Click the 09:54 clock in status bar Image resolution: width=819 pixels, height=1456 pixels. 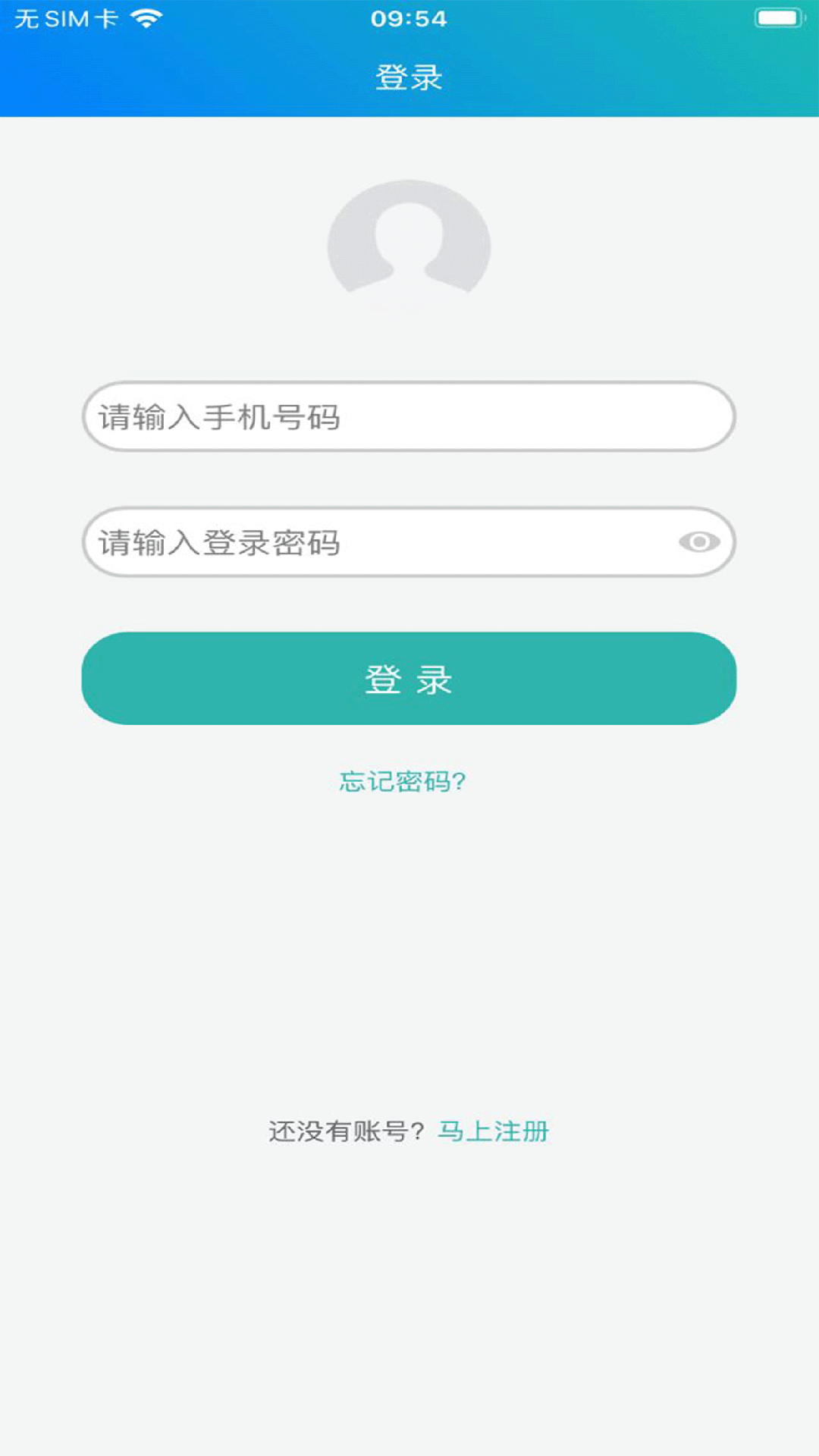(x=409, y=19)
